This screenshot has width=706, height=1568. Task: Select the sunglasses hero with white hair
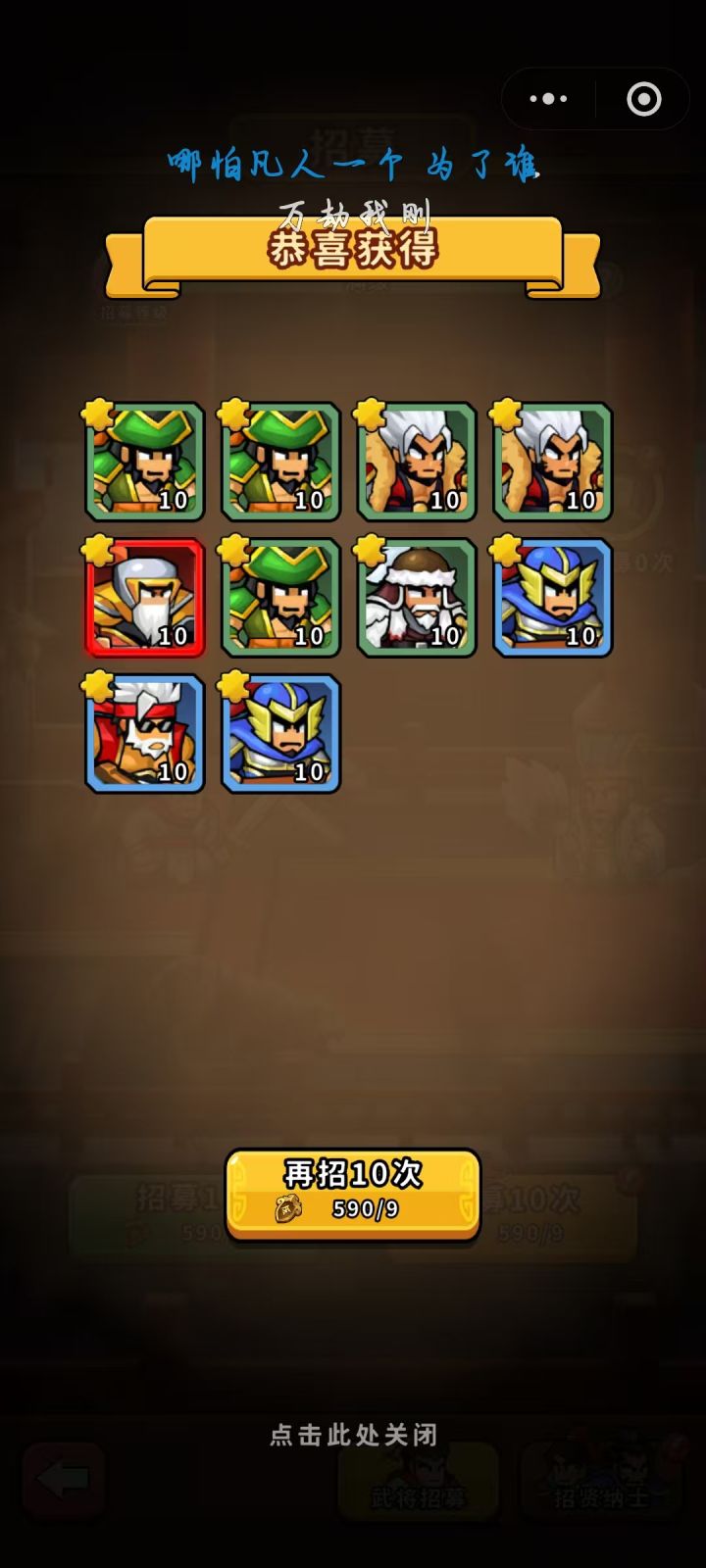(144, 735)
